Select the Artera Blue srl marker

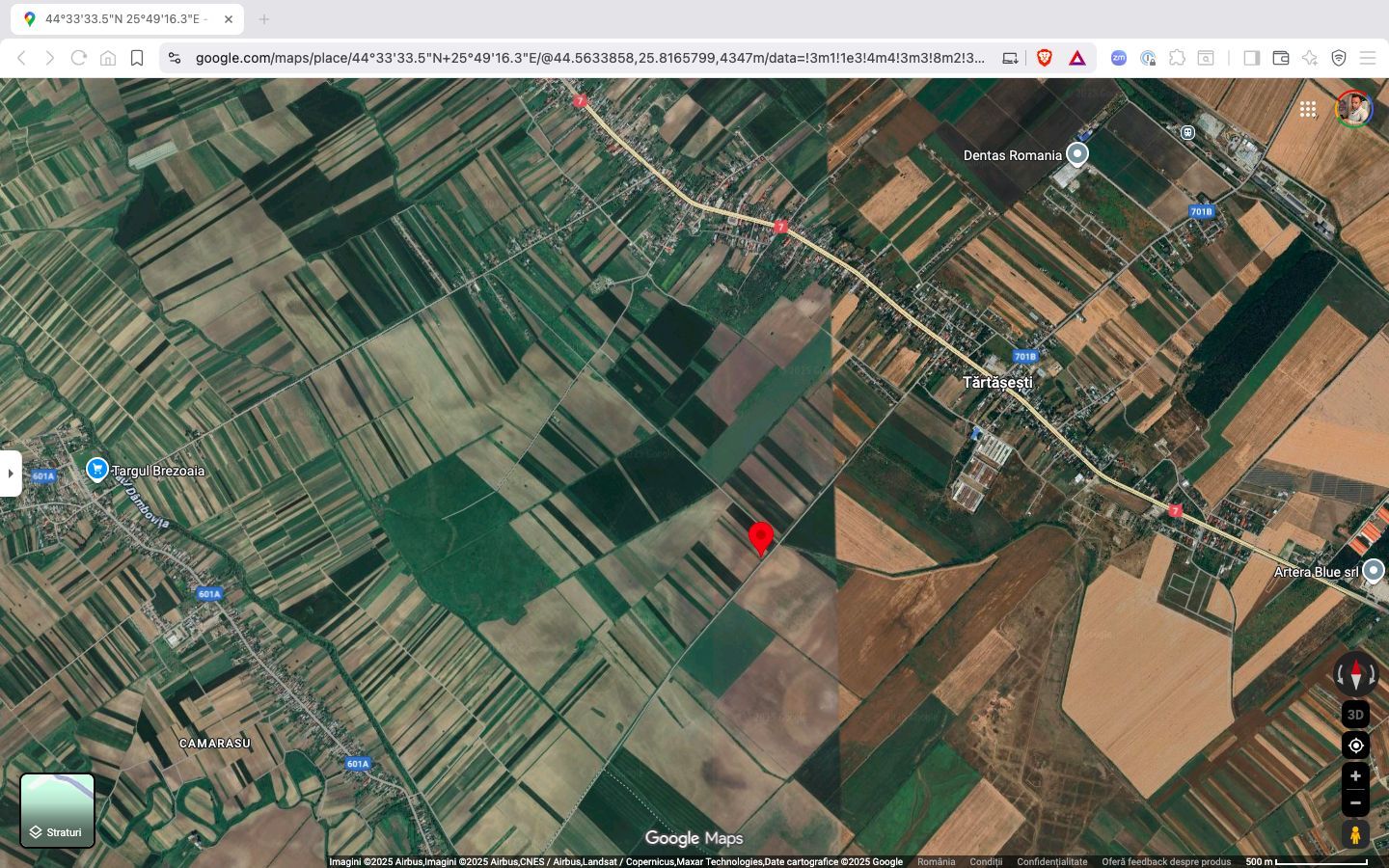[1374, 572]
